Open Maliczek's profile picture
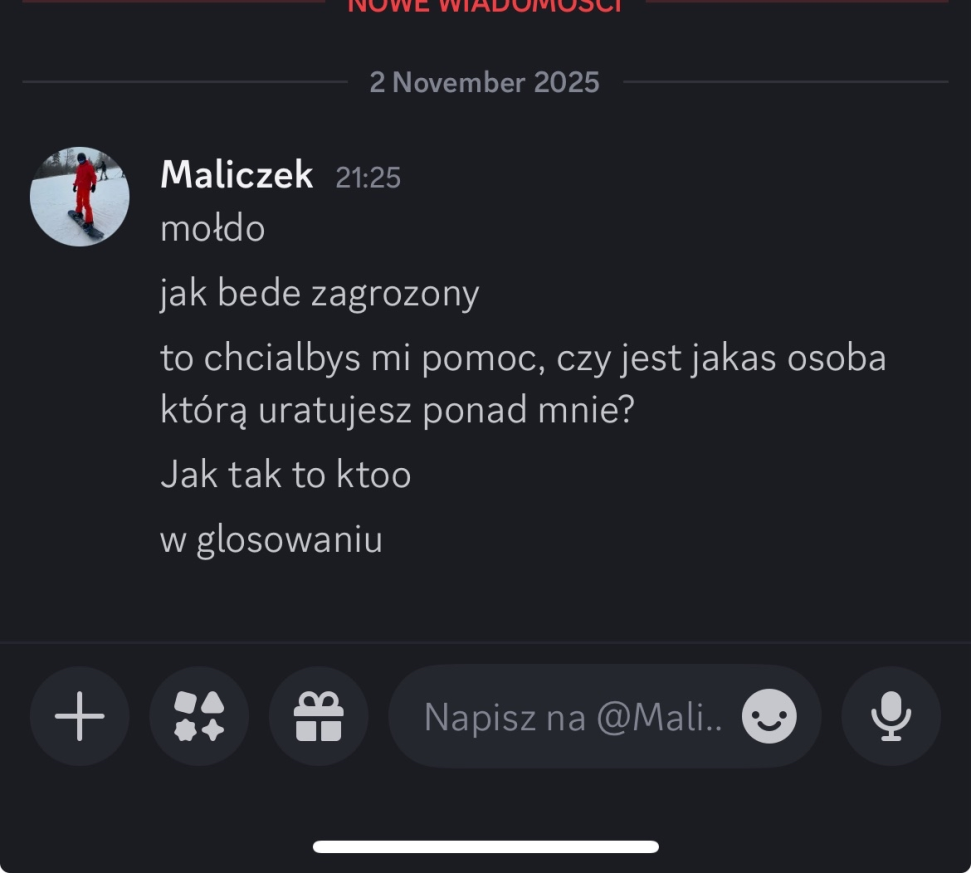The height and width of the screenshot is (873, 971). click(x=80, y=197)
